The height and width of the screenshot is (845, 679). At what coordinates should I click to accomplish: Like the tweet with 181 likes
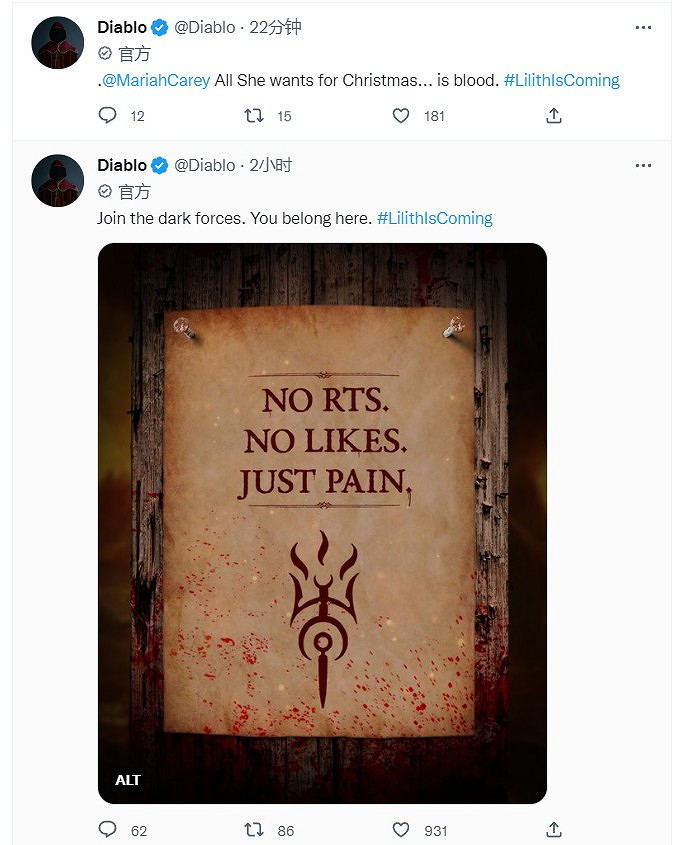tap(401, 116)
